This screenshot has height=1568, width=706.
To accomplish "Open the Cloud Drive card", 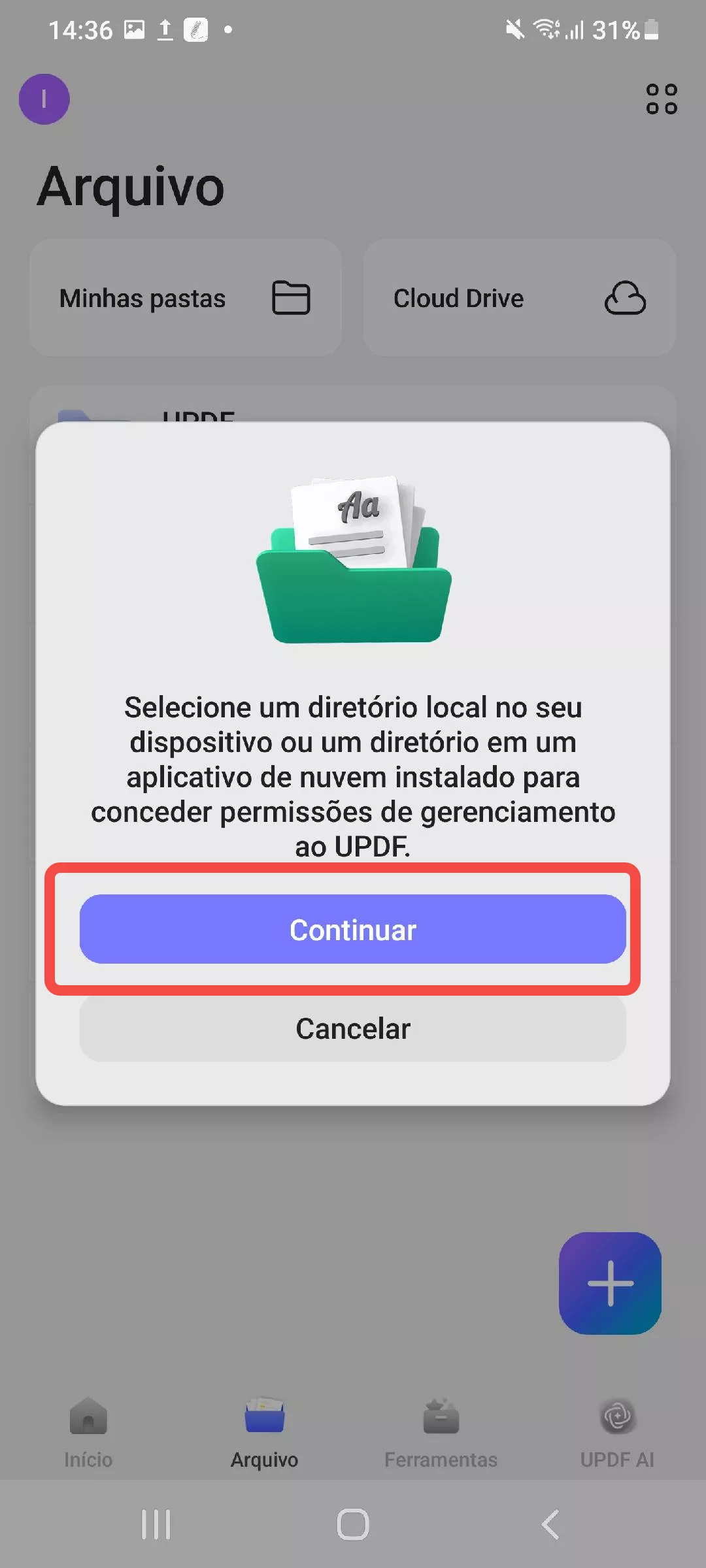I will (520, 297).
